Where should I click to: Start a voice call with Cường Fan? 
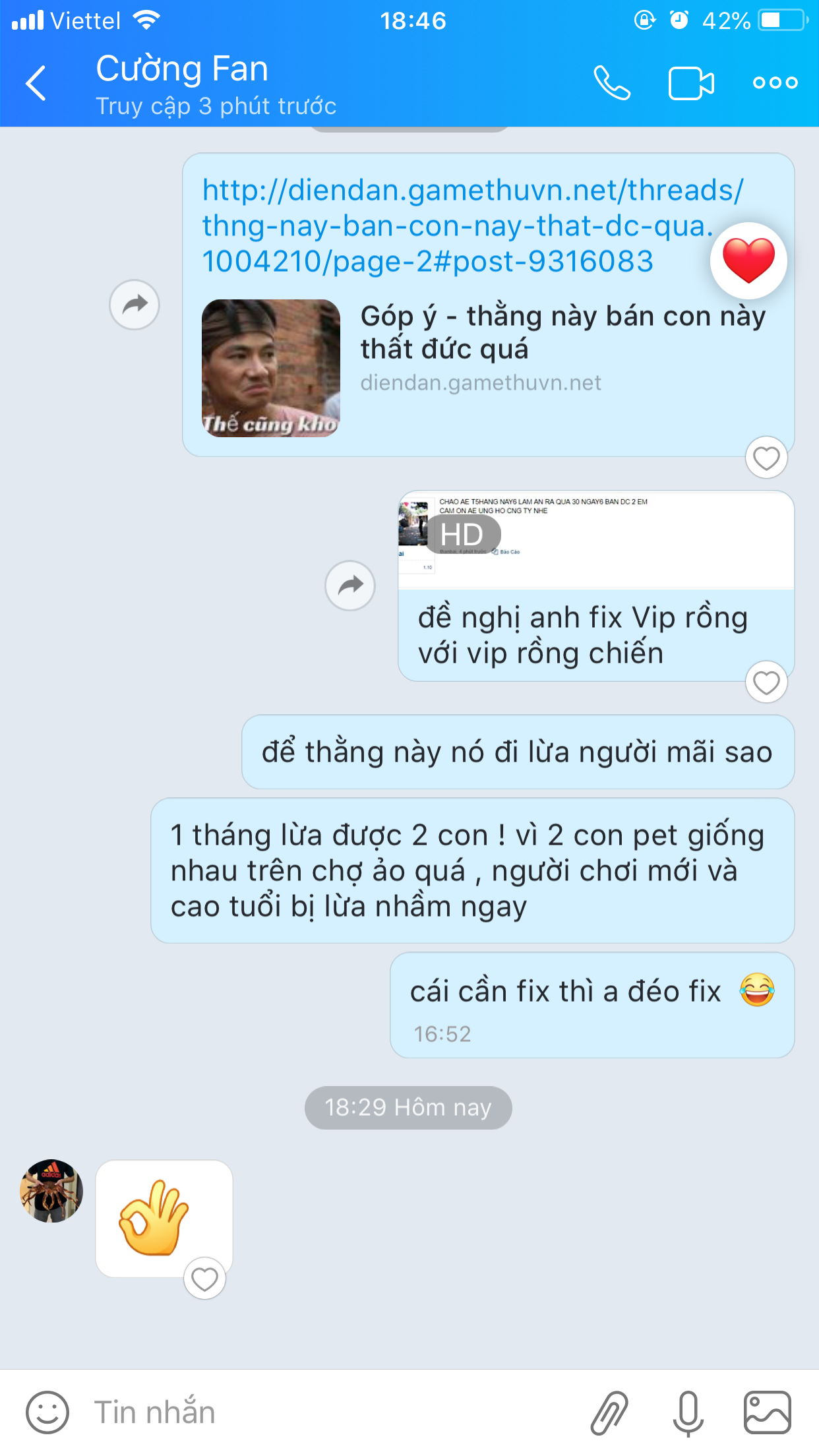coord(612,83)
